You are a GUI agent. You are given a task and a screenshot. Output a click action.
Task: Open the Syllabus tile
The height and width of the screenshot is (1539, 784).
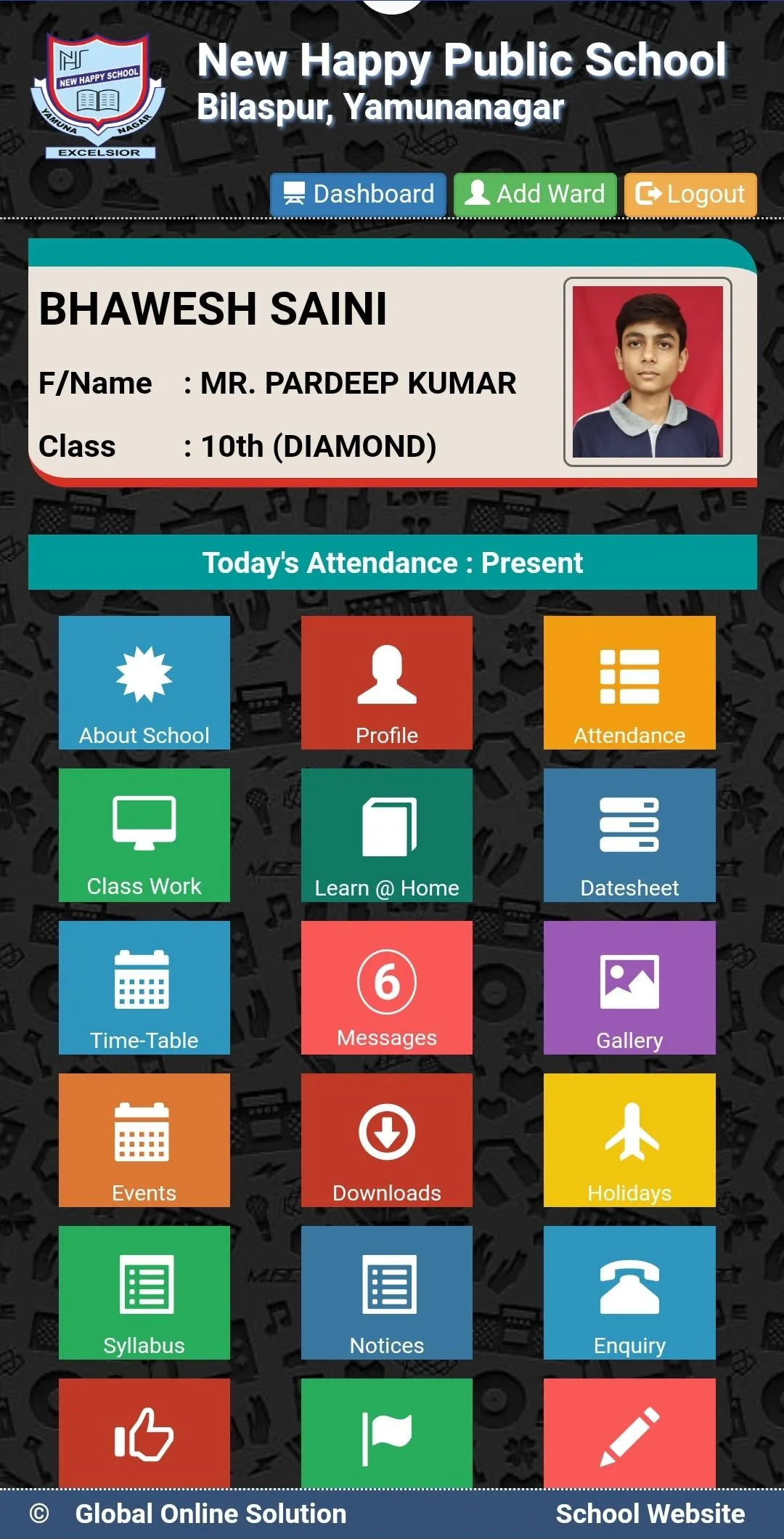pos(144,1293)
